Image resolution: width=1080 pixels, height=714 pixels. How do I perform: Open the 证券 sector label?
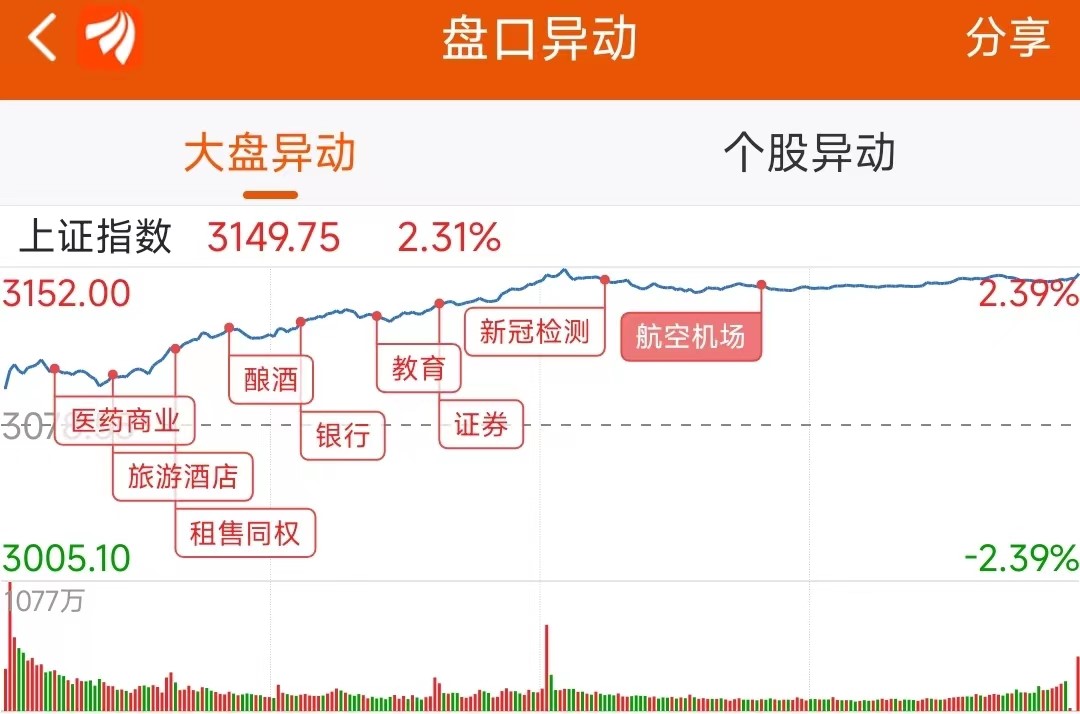click(x=481, y=424)
